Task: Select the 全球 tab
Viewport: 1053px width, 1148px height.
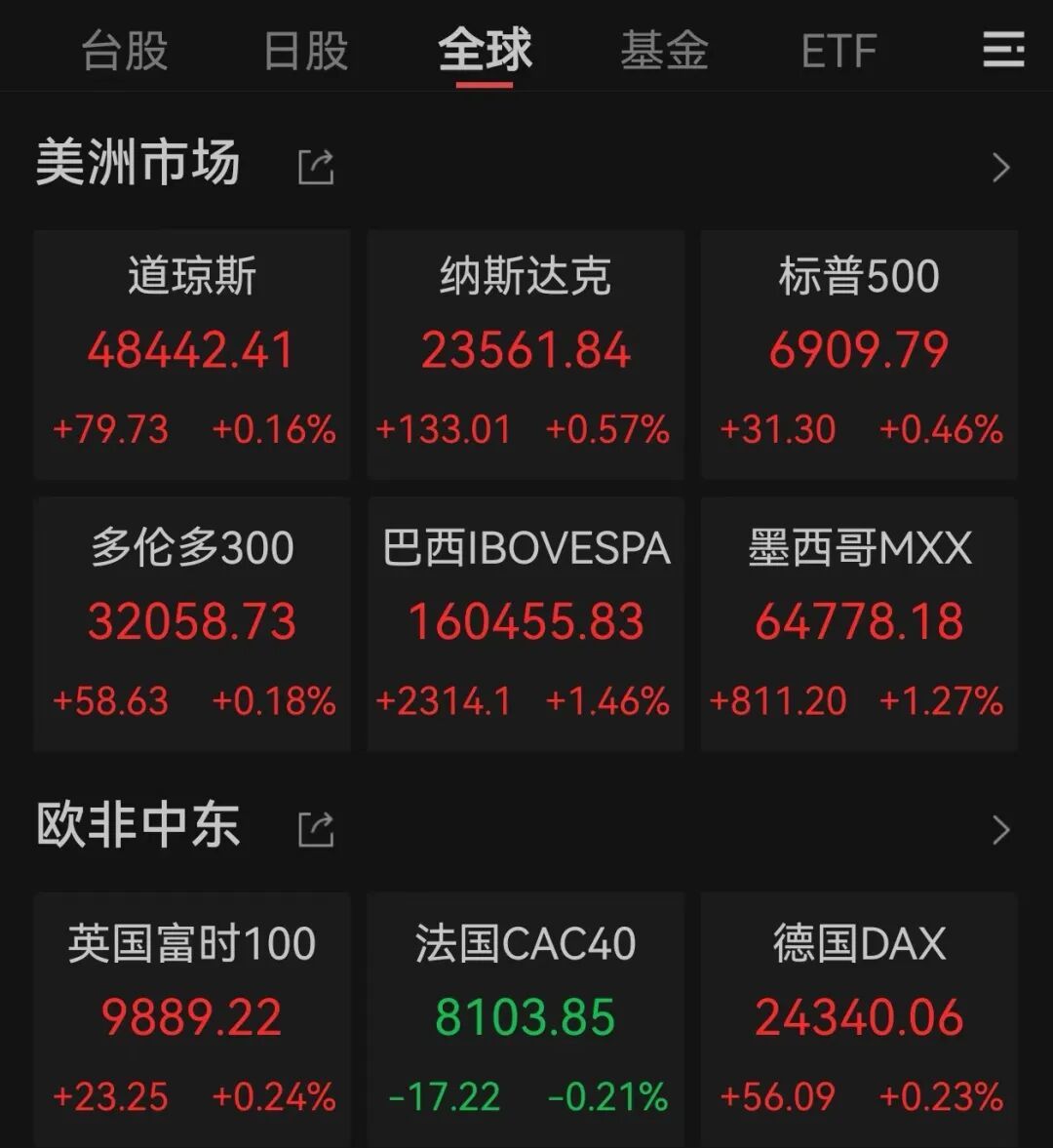Action: [485, 52]
